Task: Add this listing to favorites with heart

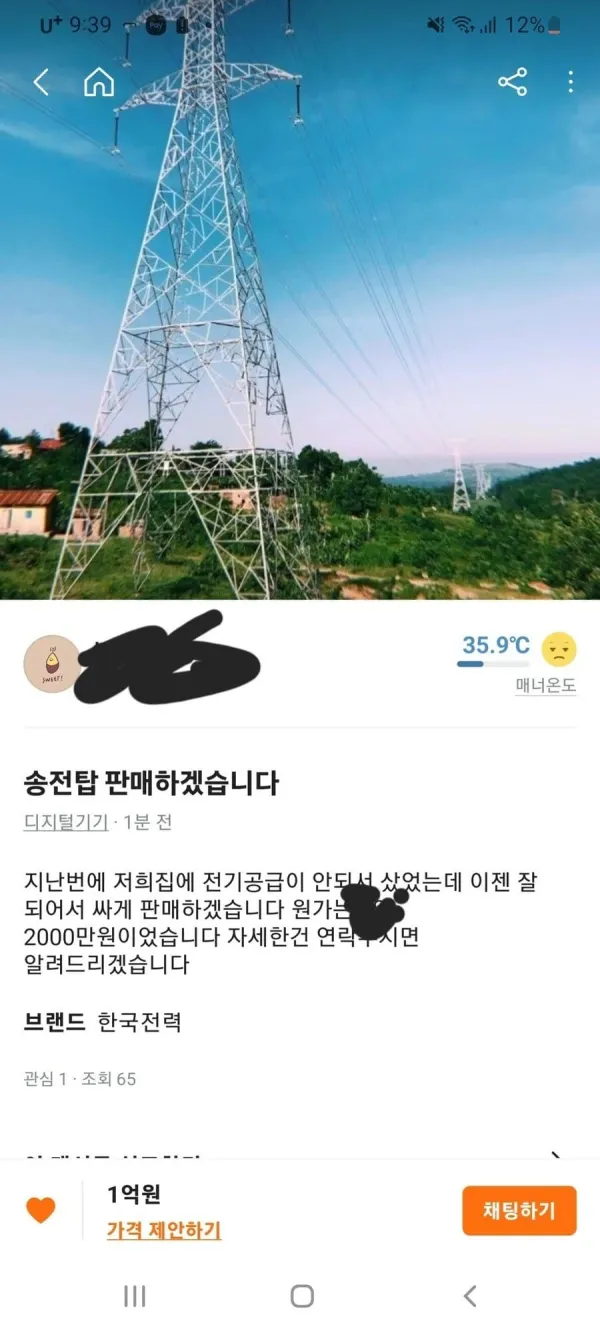Action: click(41, 1210)
